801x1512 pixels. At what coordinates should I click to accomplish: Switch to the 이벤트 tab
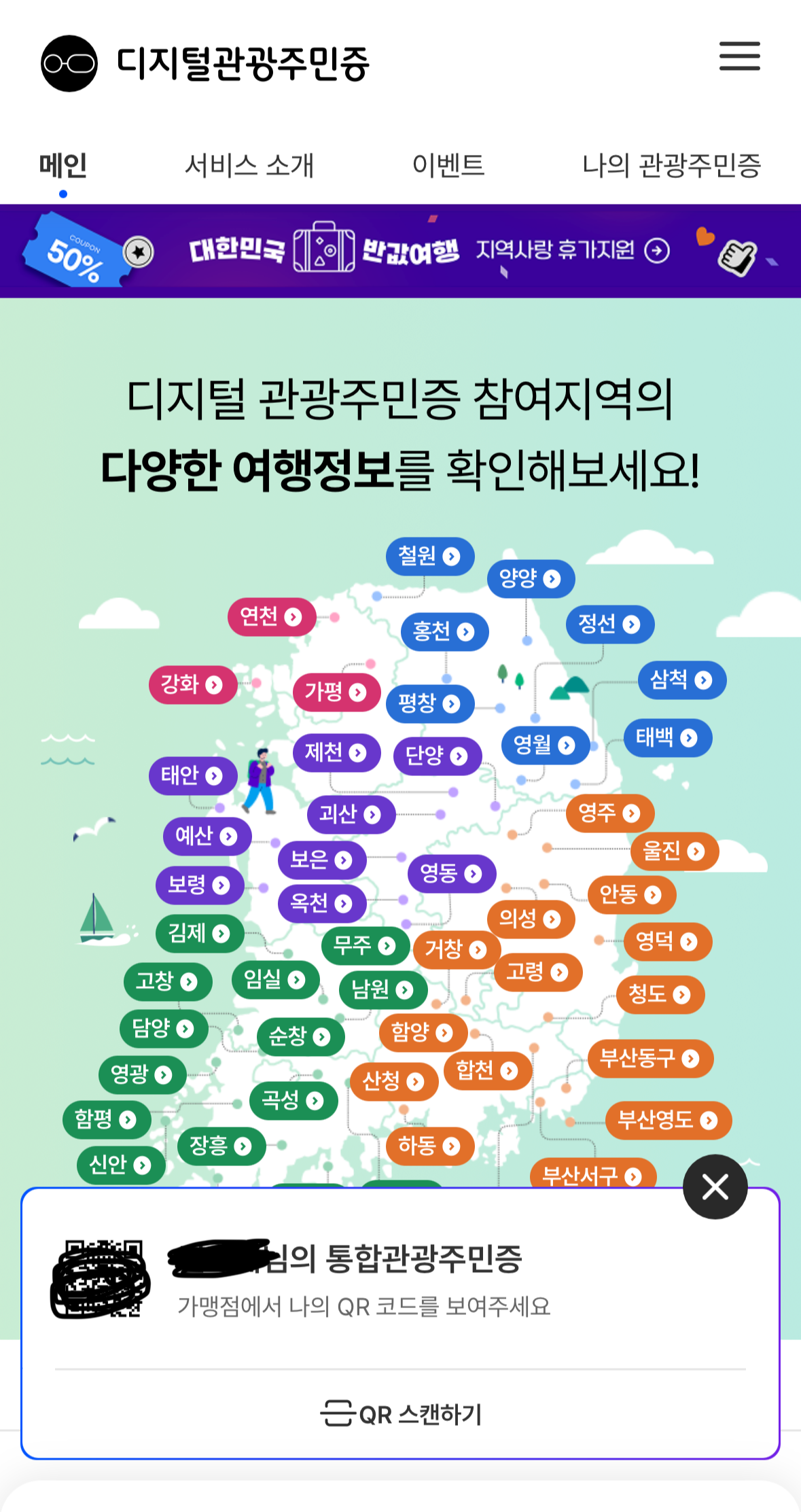coord(448,165)
